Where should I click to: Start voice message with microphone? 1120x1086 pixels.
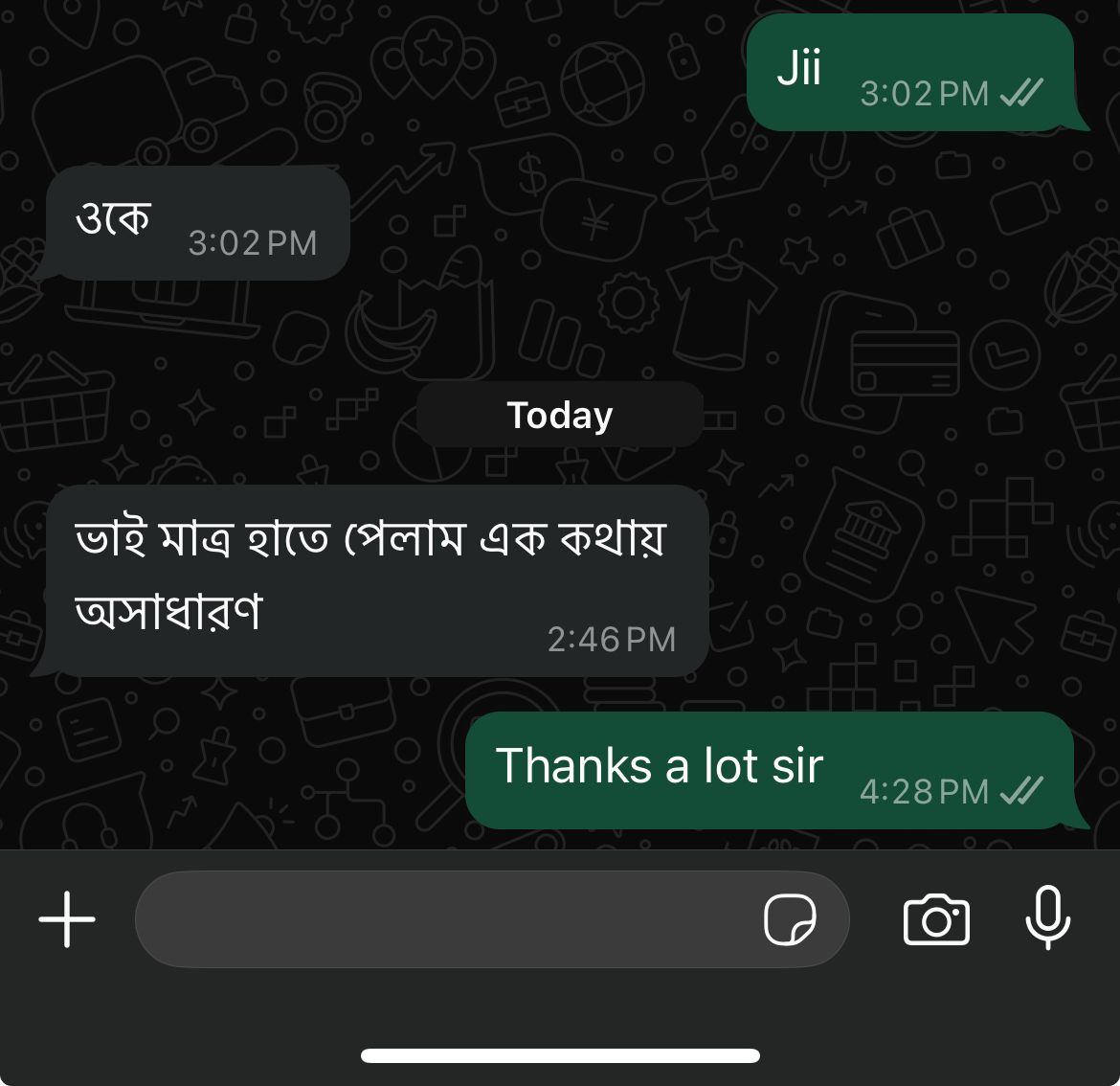(1047, 917)
